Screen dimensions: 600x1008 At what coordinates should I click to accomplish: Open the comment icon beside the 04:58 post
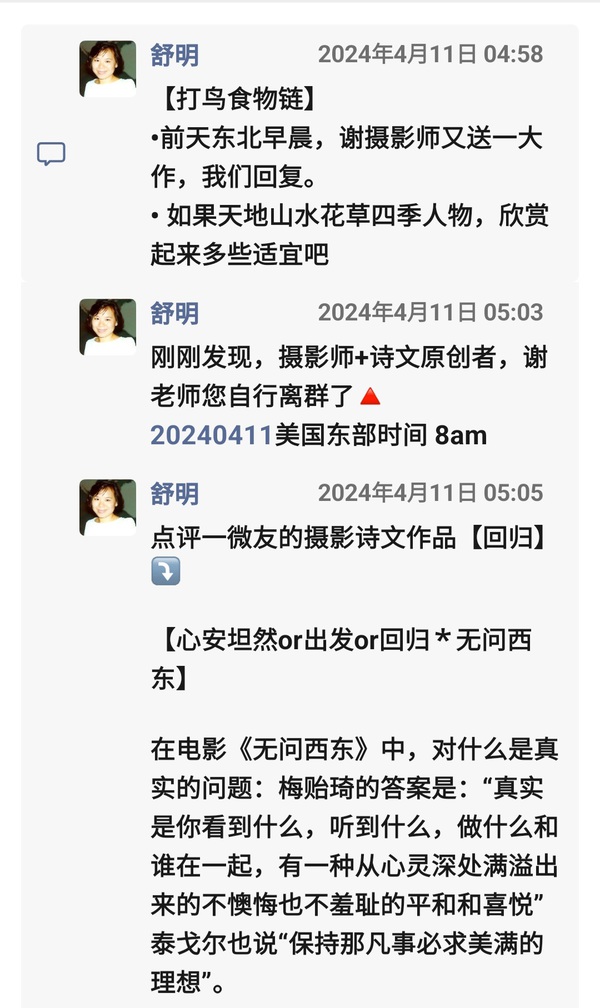51,154
